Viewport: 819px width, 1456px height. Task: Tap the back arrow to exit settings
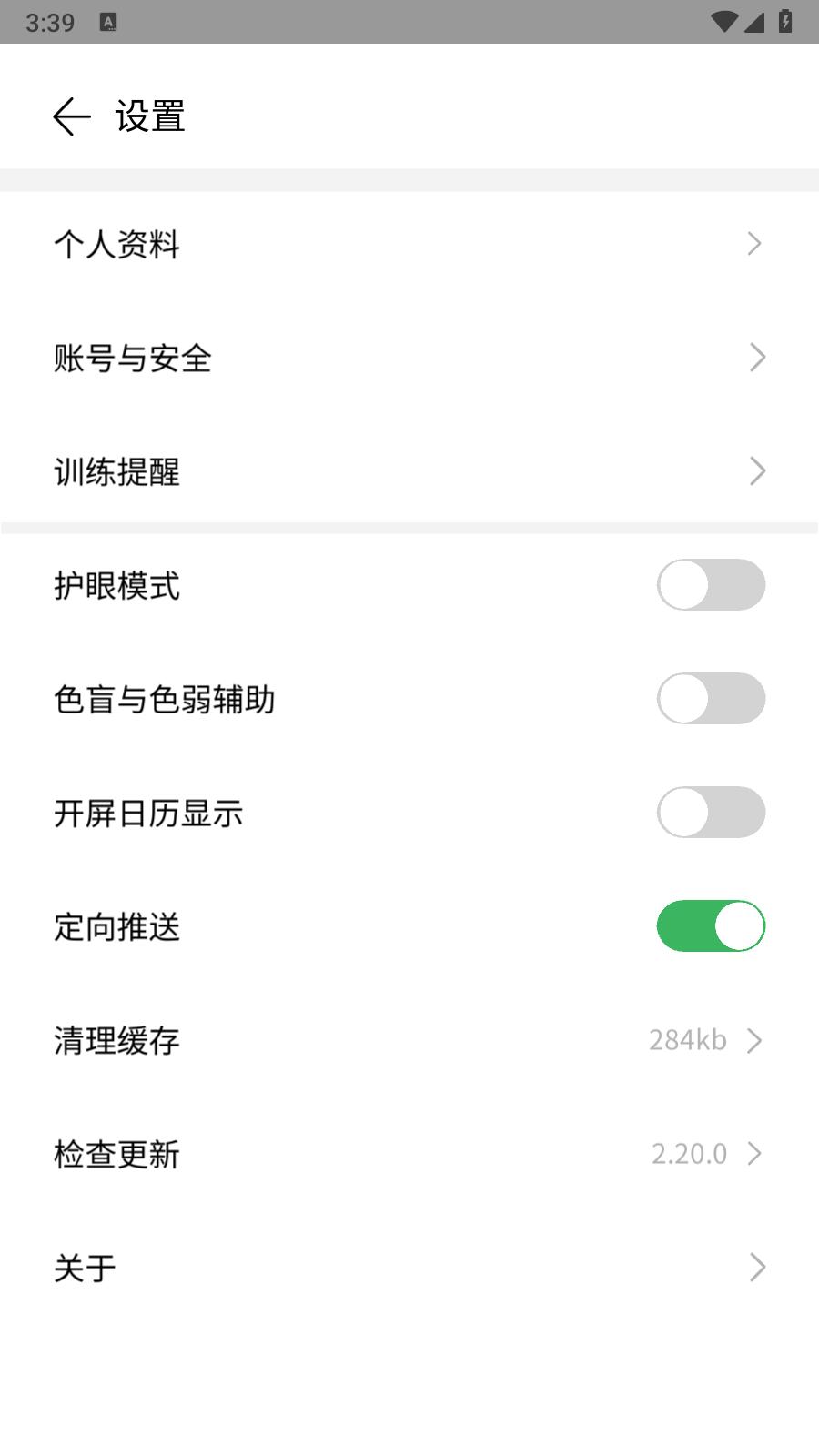(71, 115)
